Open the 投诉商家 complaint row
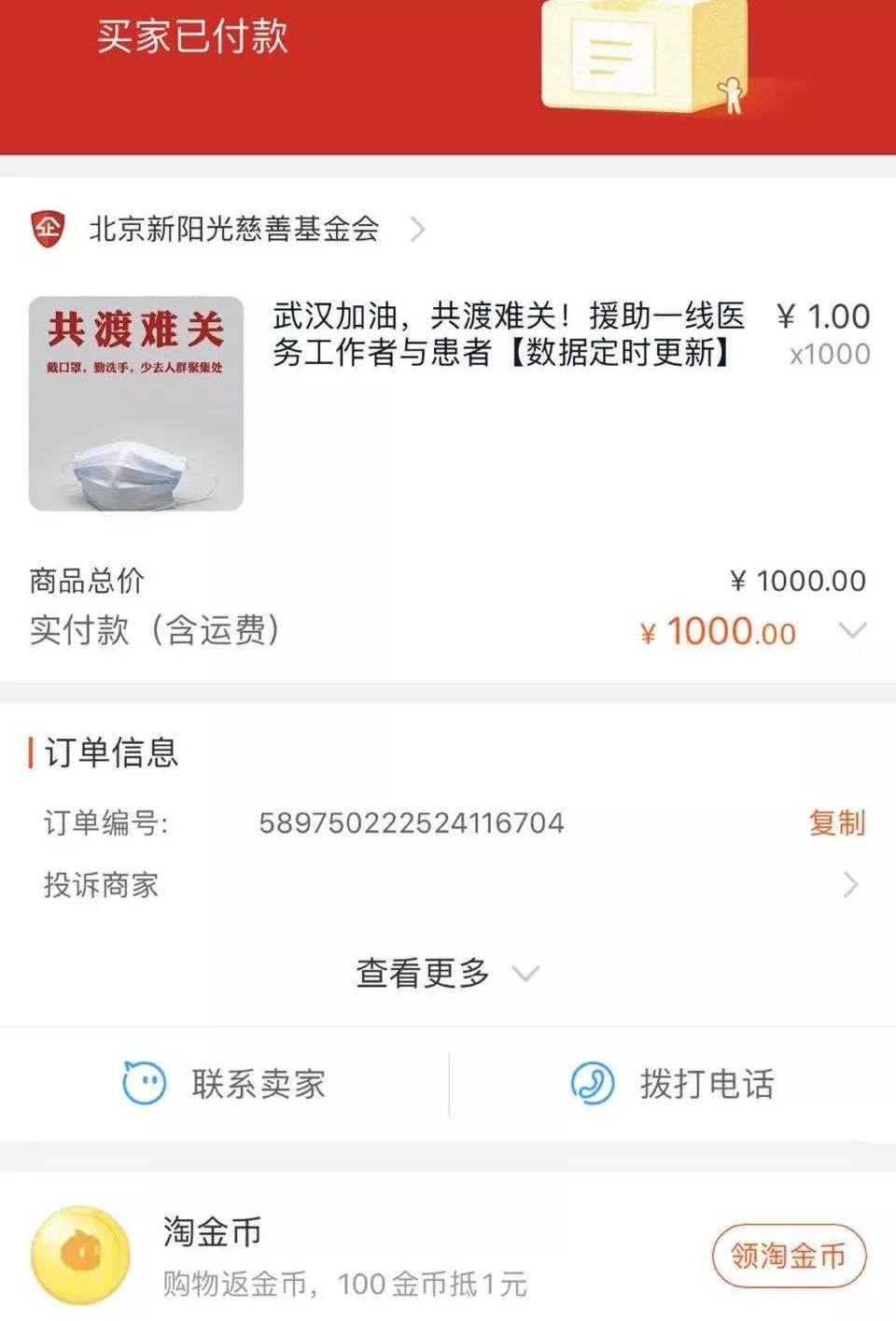The height and width of the screenshot is (1321, 896). 448,884
